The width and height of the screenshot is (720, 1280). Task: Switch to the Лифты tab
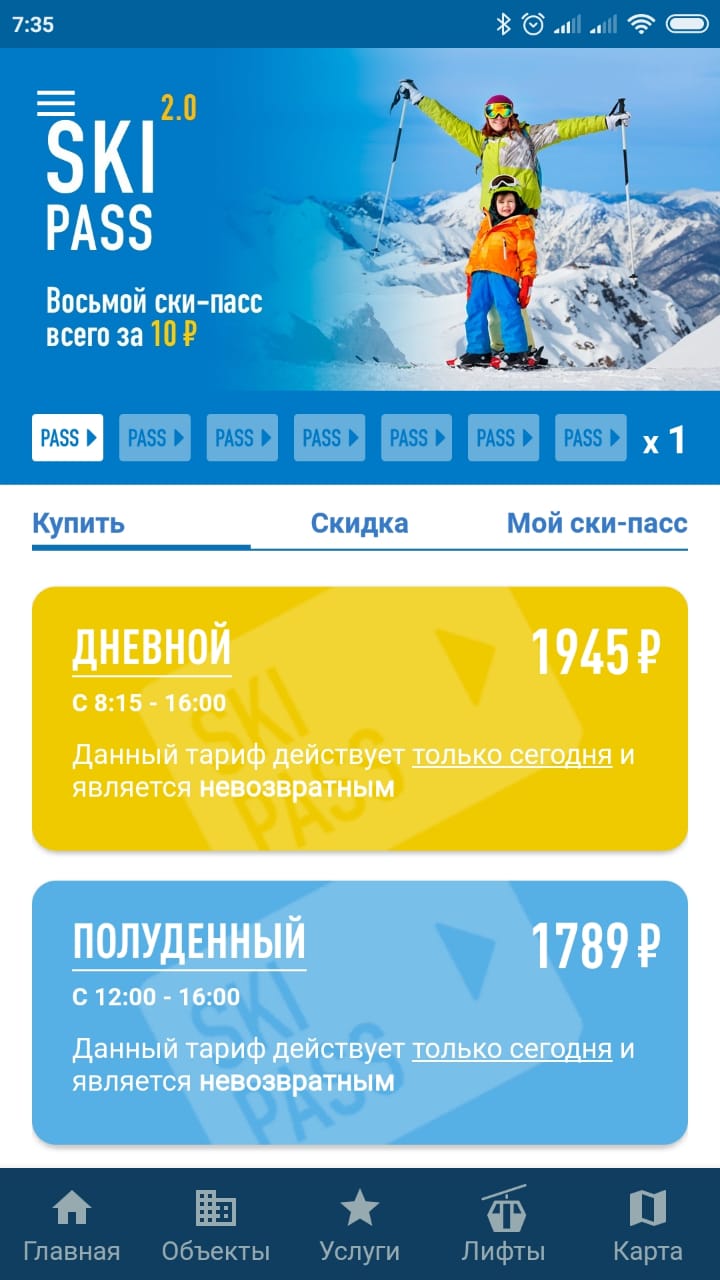[x=504, y=1225]
